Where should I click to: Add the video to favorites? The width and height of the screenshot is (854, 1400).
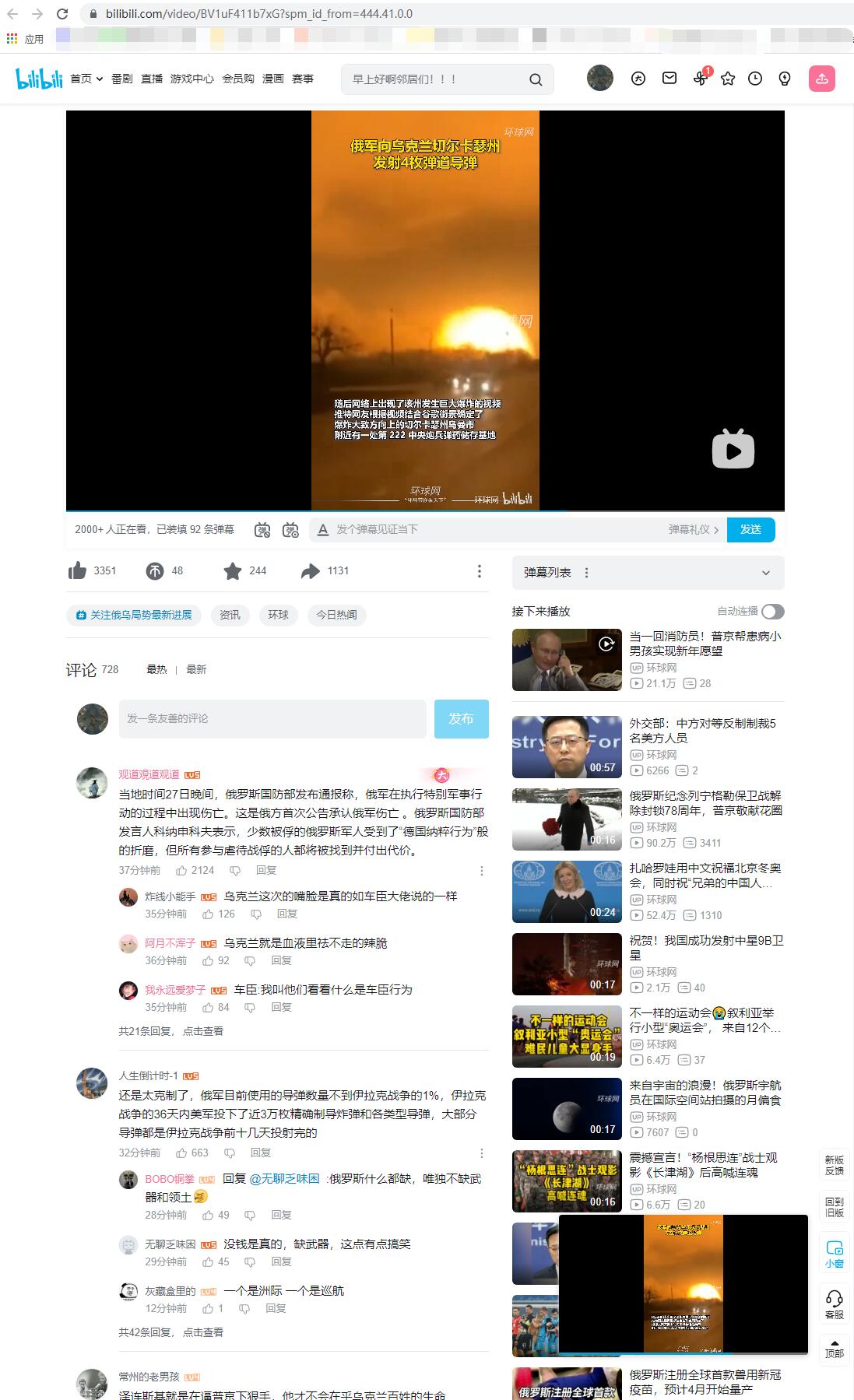pyautogui.click(x=232, y=571)
